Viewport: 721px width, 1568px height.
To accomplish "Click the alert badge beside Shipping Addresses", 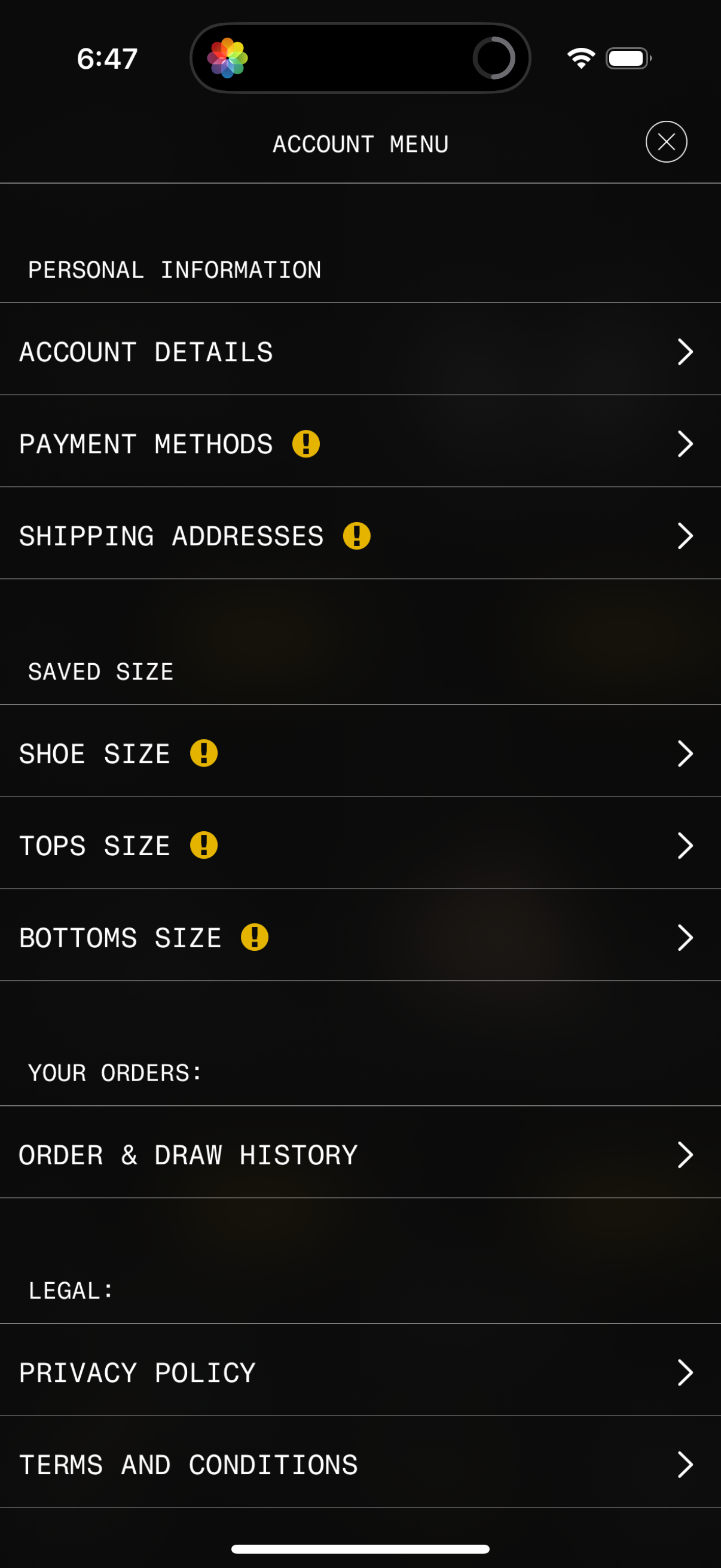I will click(x=358, y=536).
